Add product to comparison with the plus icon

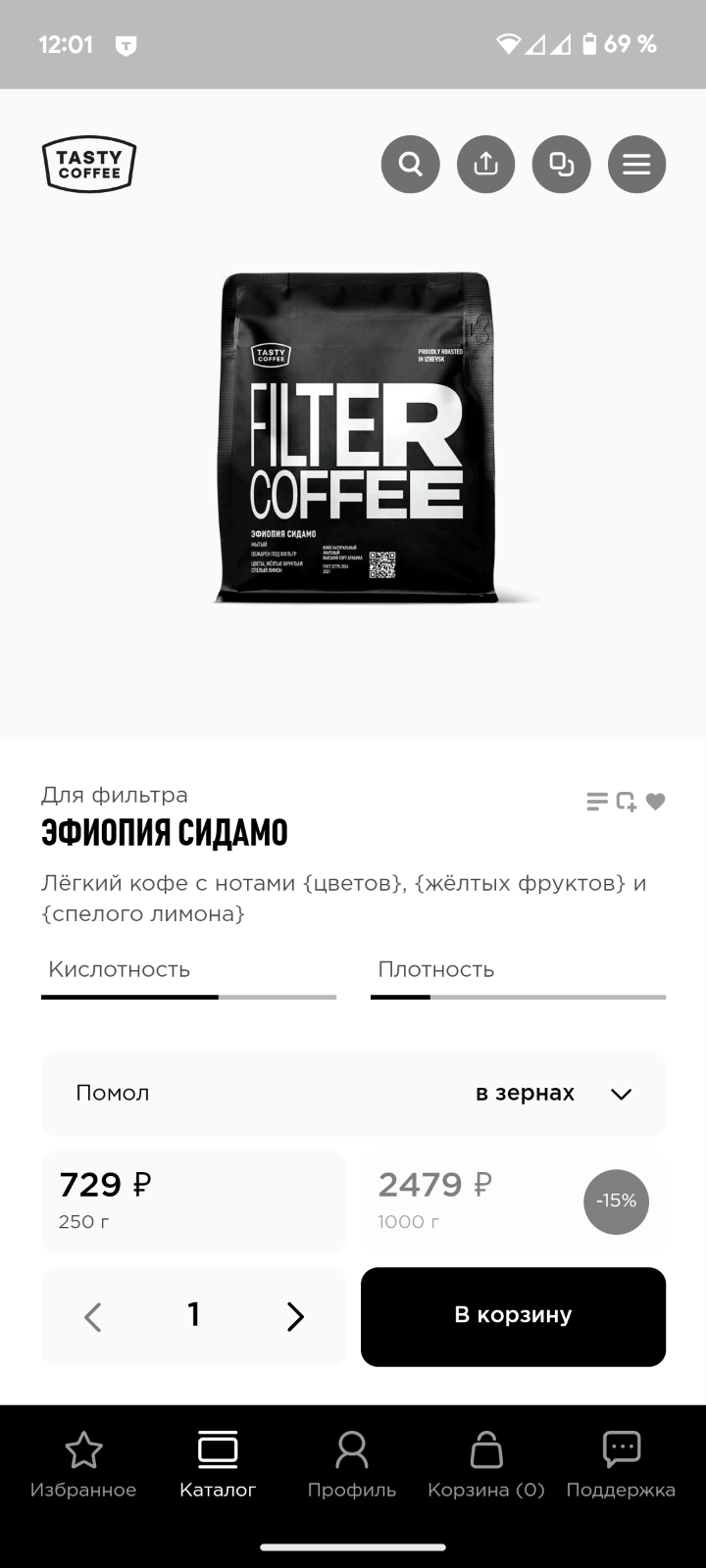tap(627, 802)
